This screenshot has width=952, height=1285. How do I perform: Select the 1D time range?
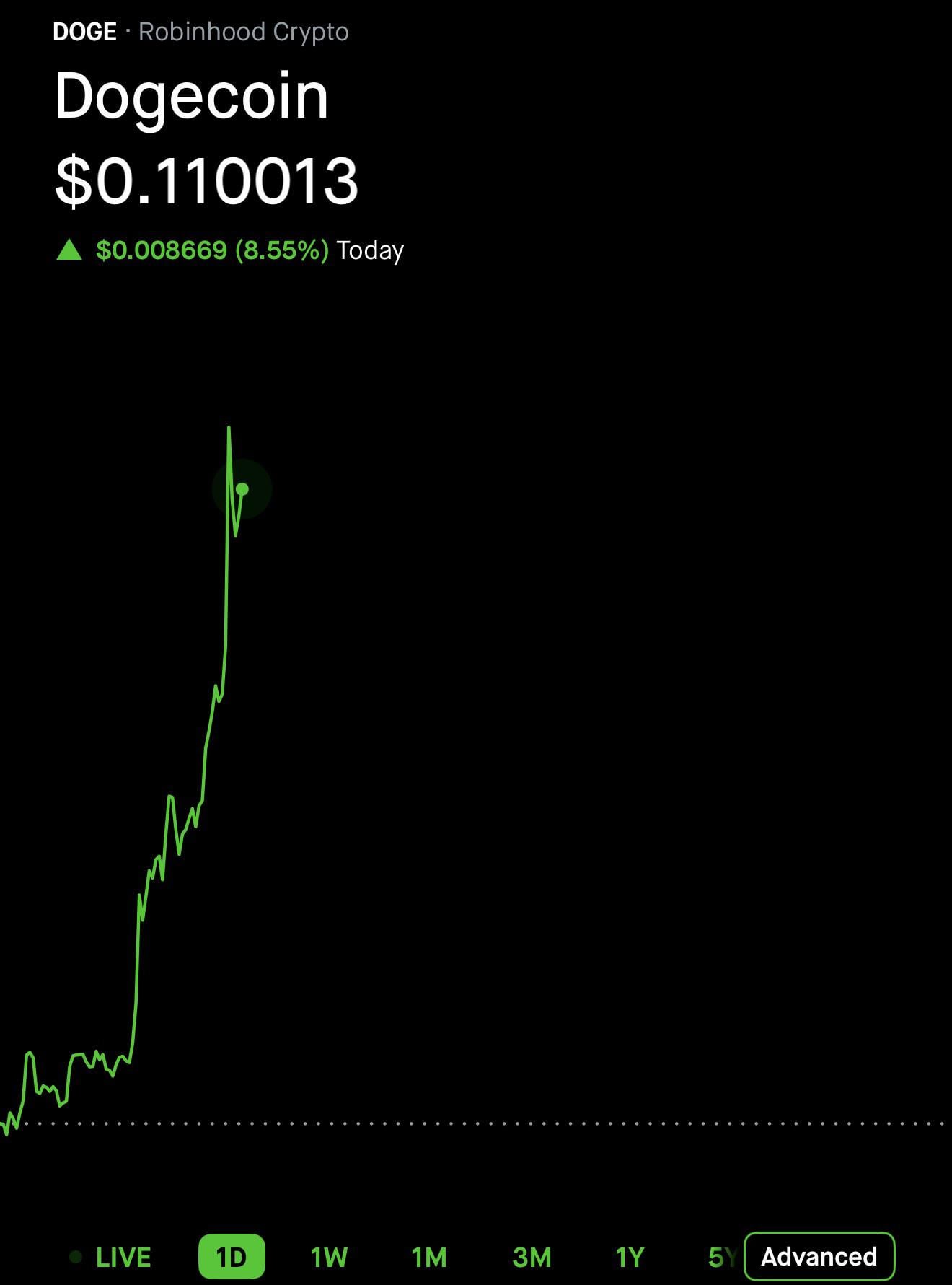tap(232, 1258)
